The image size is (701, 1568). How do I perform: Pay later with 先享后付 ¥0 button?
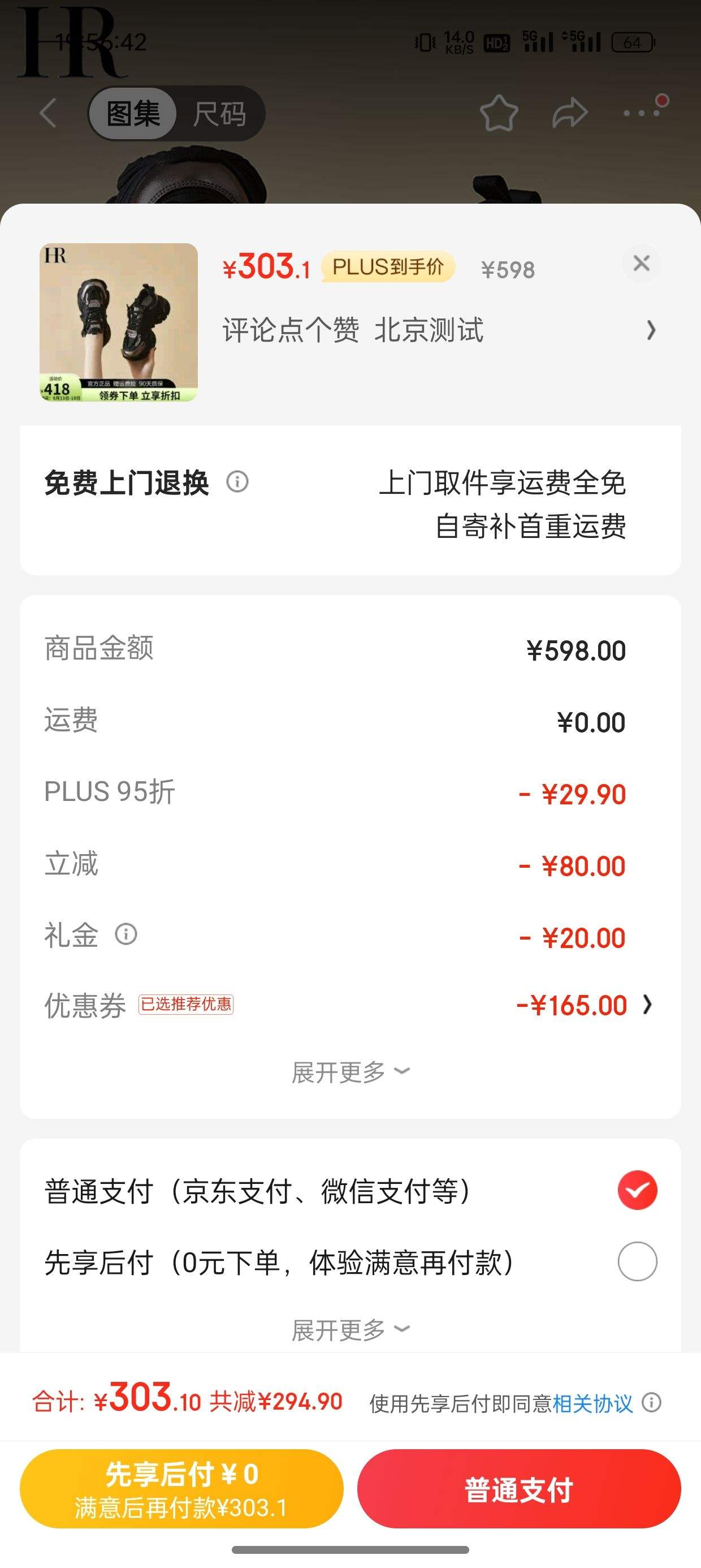click(181, 1488)
